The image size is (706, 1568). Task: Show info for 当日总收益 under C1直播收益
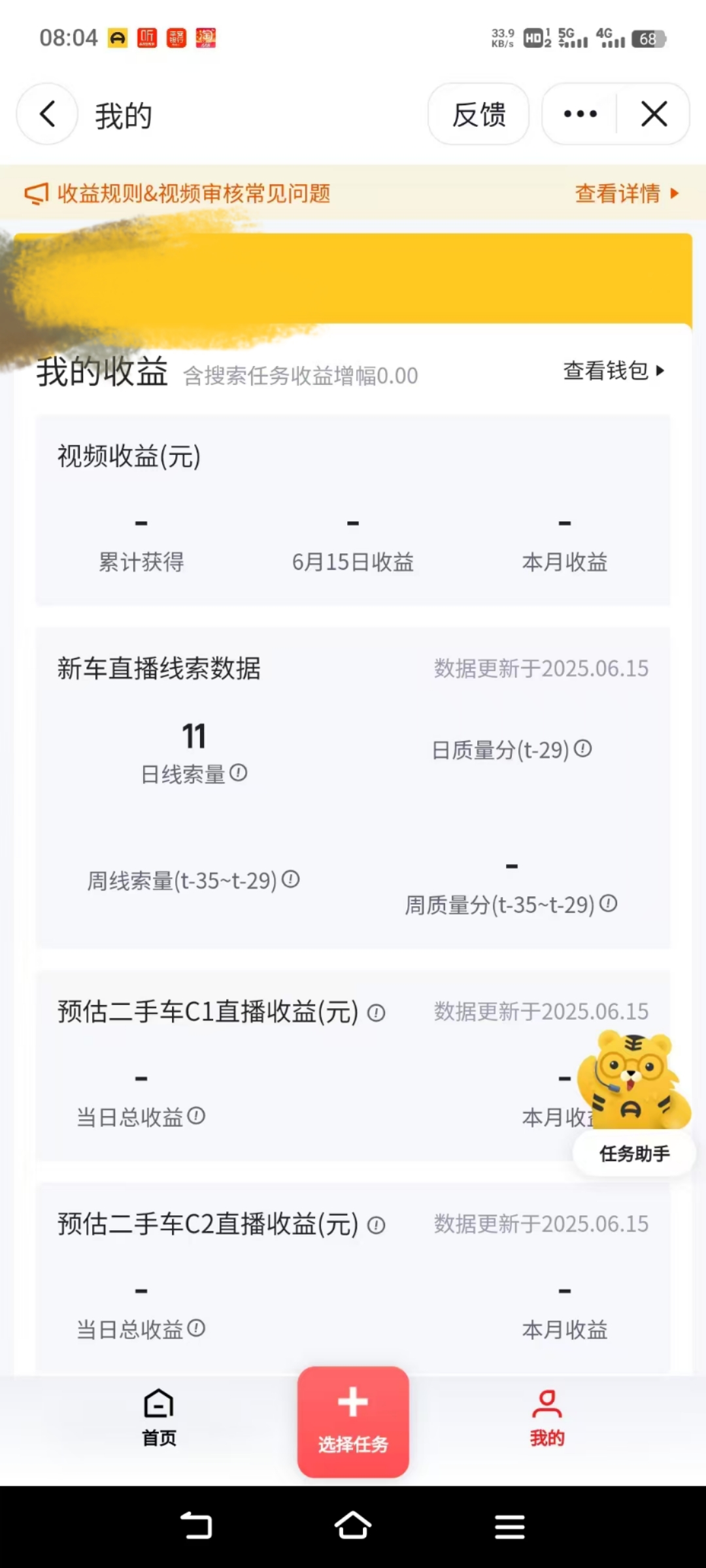196,1116
